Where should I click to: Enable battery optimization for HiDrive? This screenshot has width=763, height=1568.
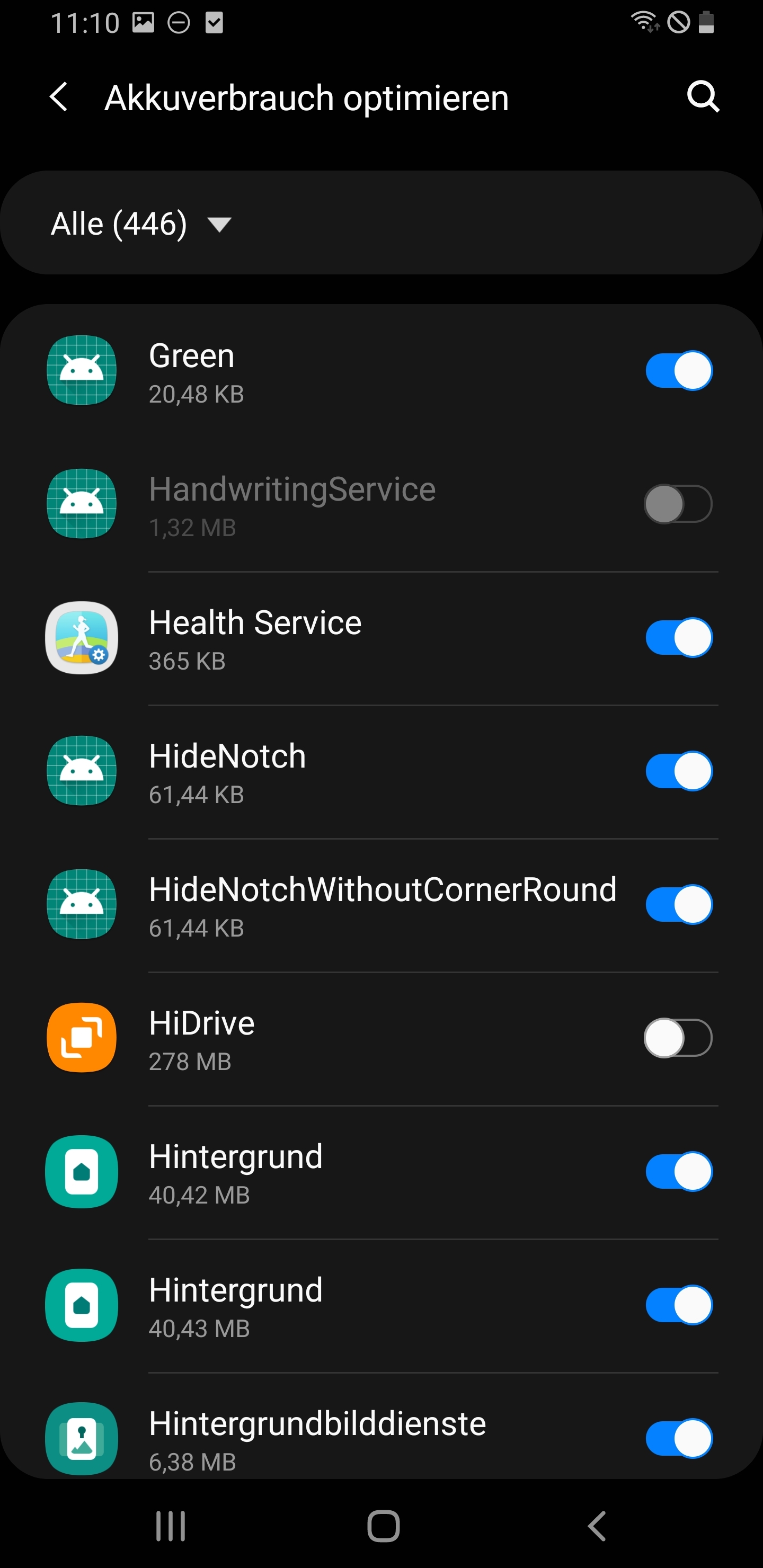(678, 1038)
